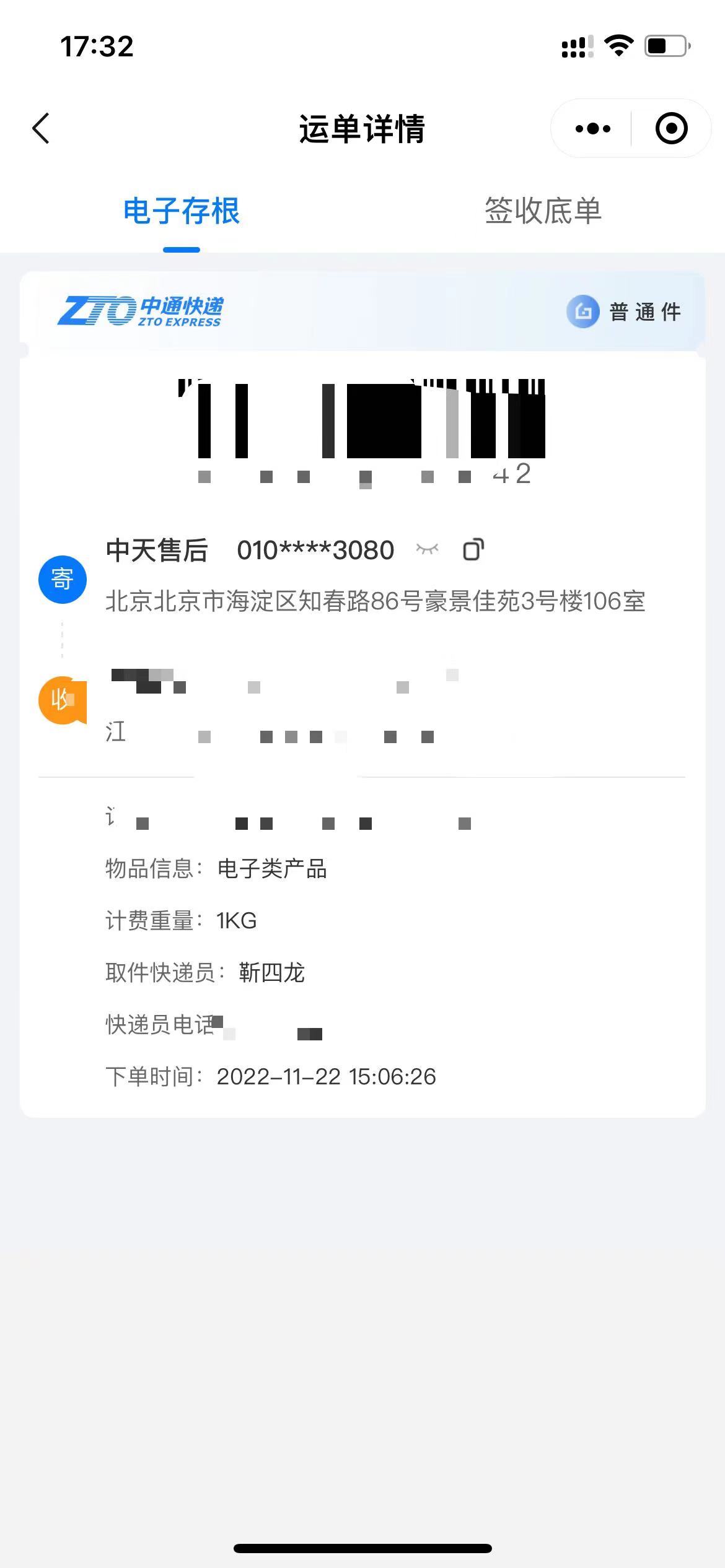Screen dimensions: 725x1568
Task: Select the 电子存根 tab
Action: coord(181,212)
